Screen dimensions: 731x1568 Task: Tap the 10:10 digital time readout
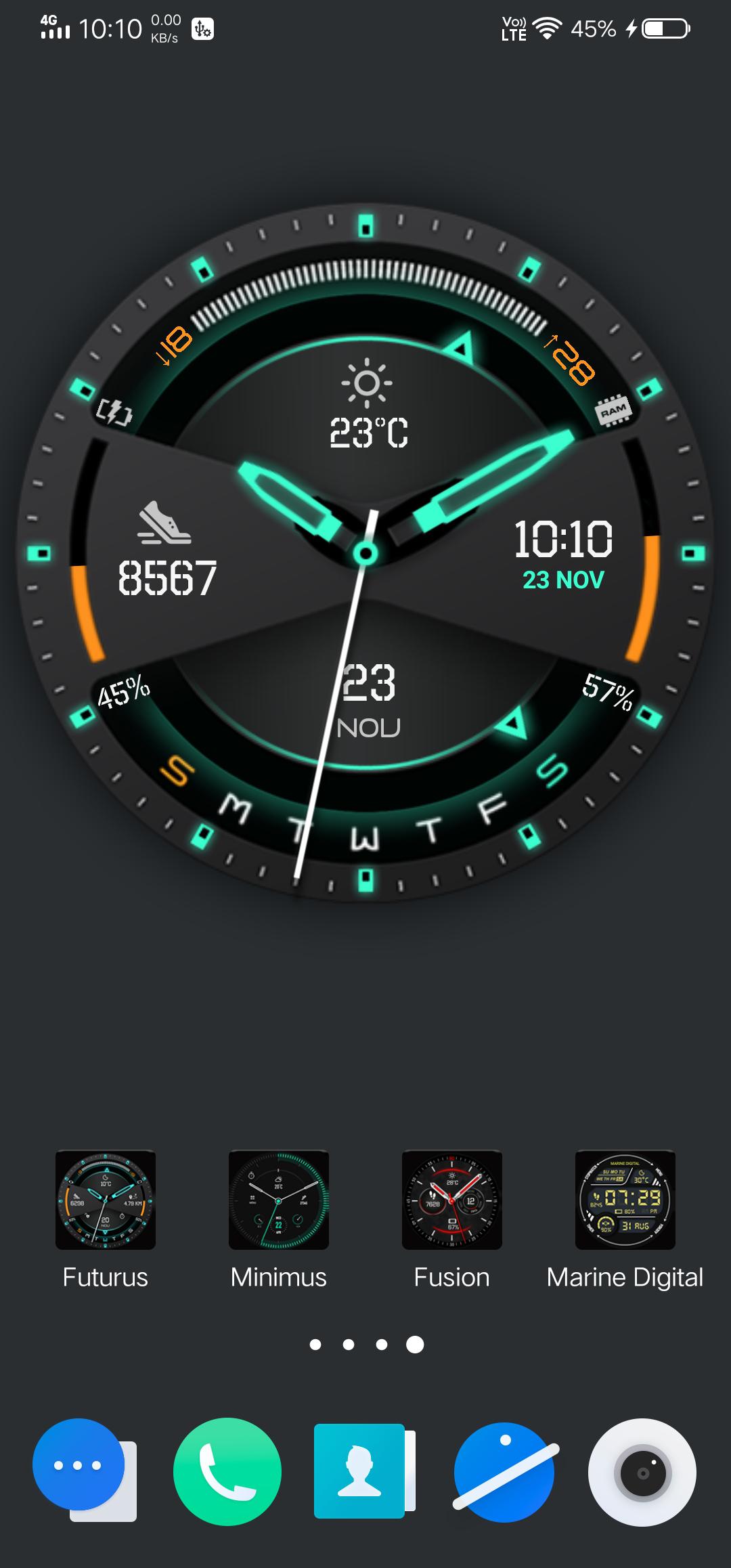562,540
